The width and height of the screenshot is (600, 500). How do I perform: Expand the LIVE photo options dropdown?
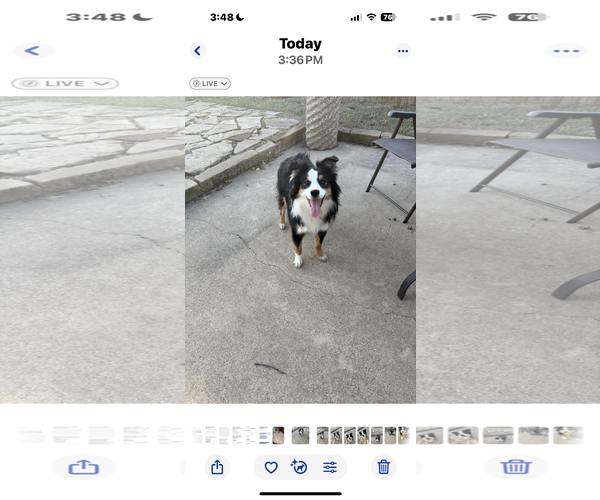210,84
